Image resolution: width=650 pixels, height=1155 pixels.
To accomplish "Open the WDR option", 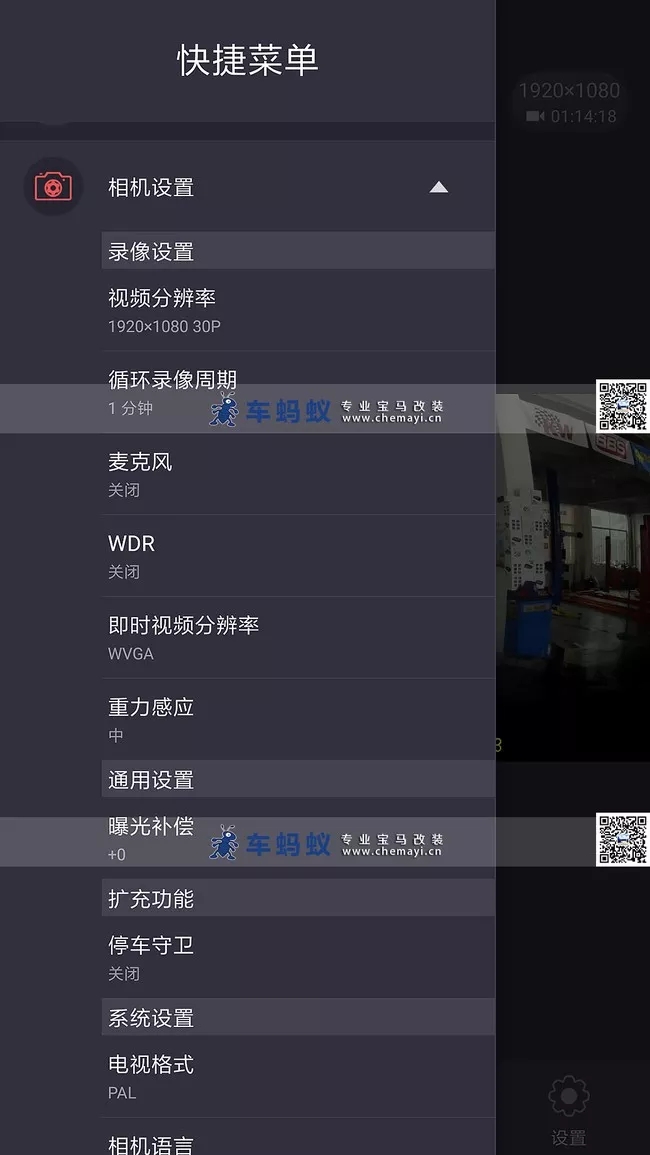I will point(298,556).
